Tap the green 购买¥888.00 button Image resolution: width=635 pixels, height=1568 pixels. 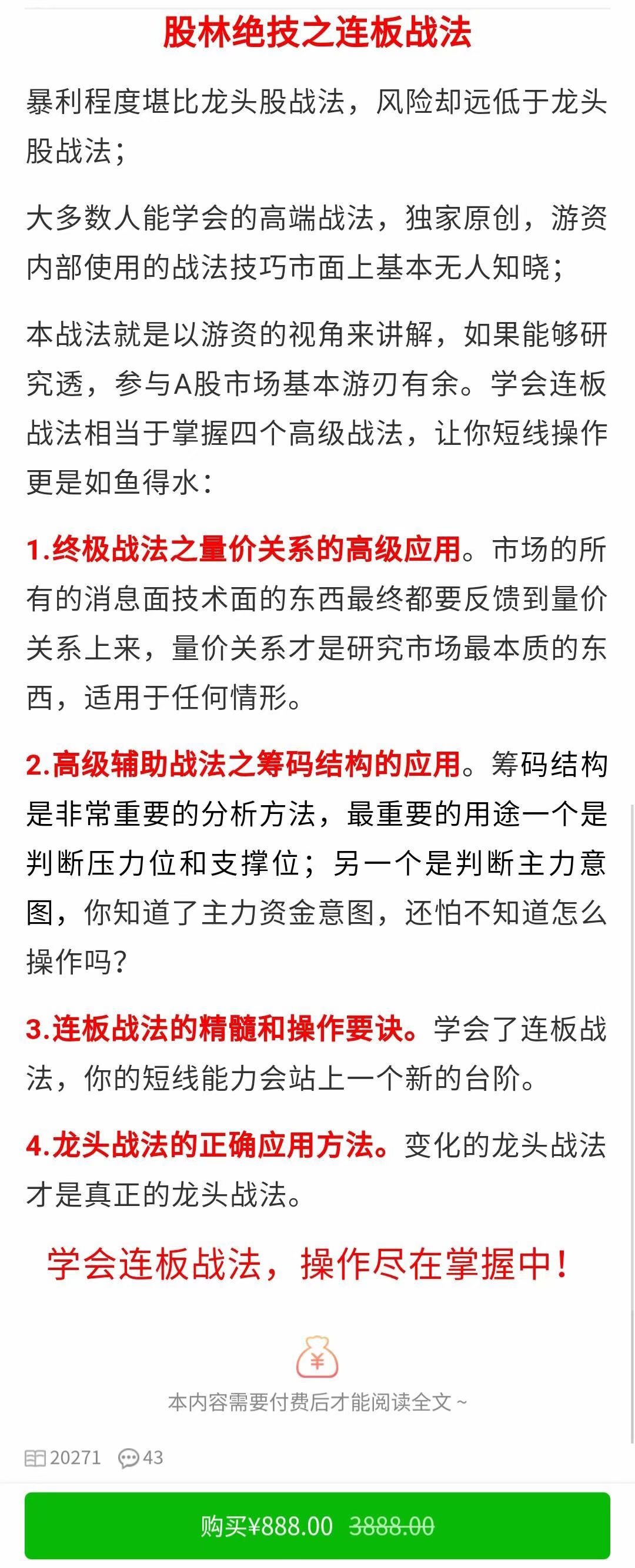(x=317, y=1526)
